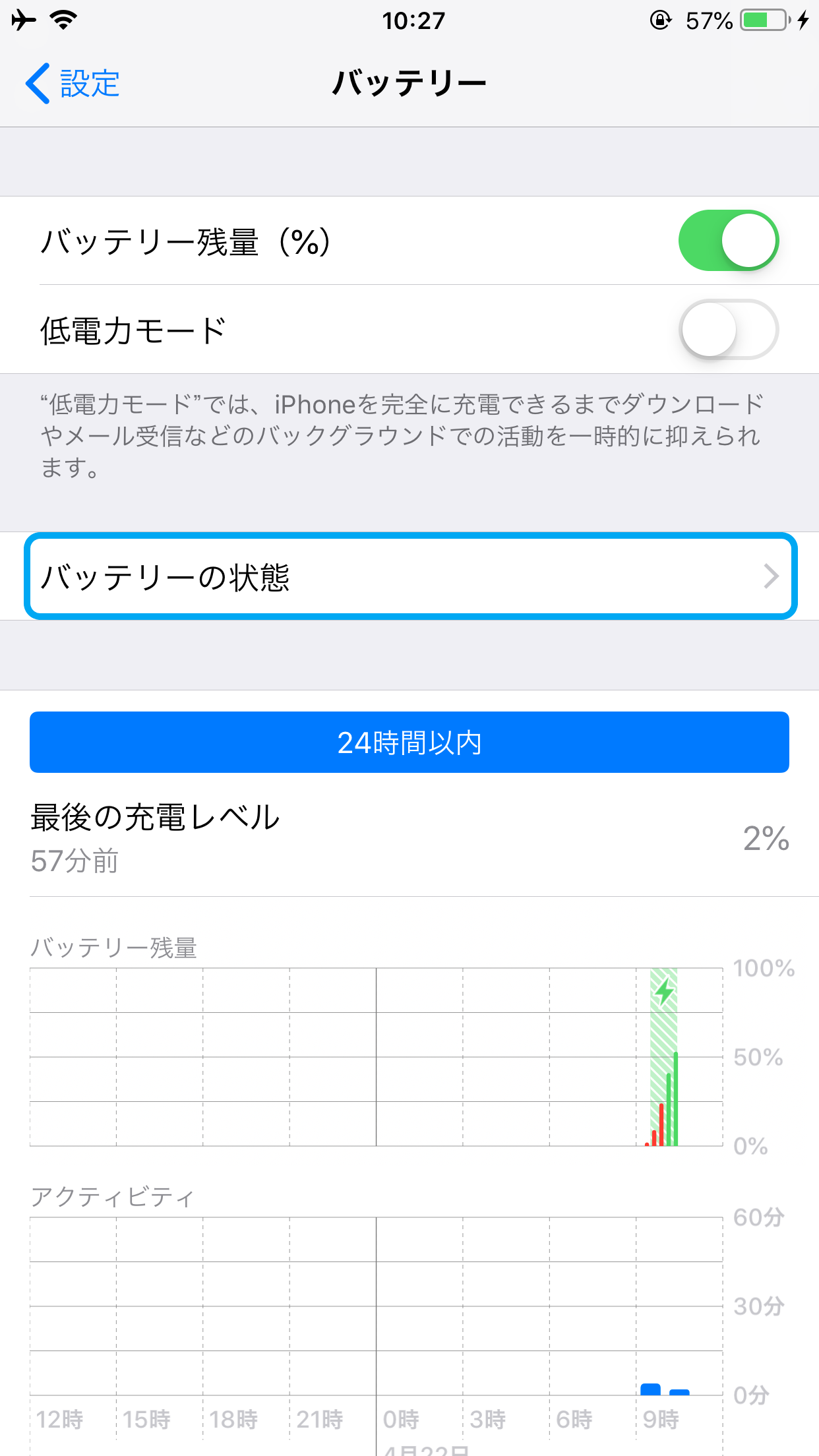Select the 24時間以内 tab
This screenshot has width=819, height=1456.
pos(409,742)
